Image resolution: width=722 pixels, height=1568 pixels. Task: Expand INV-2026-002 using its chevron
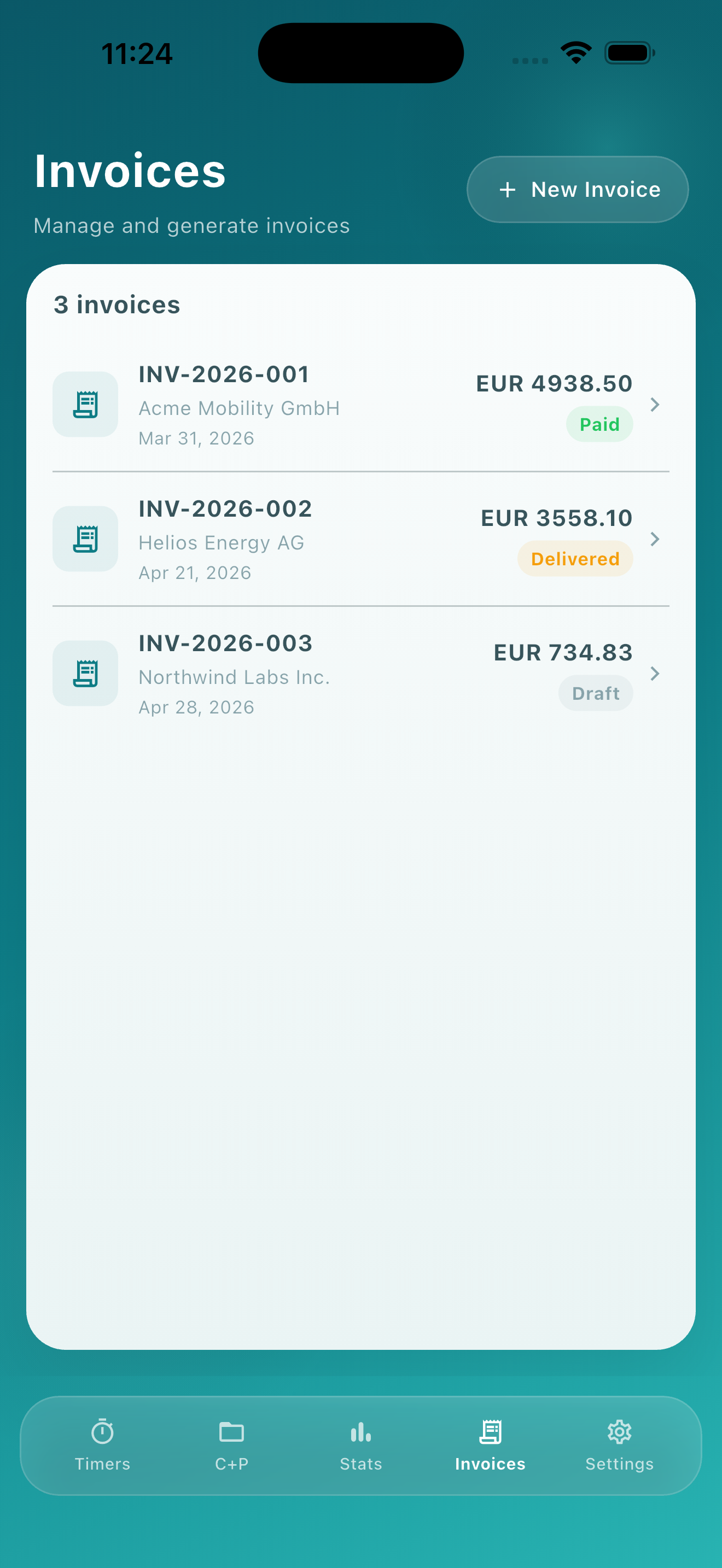point(655,539)
